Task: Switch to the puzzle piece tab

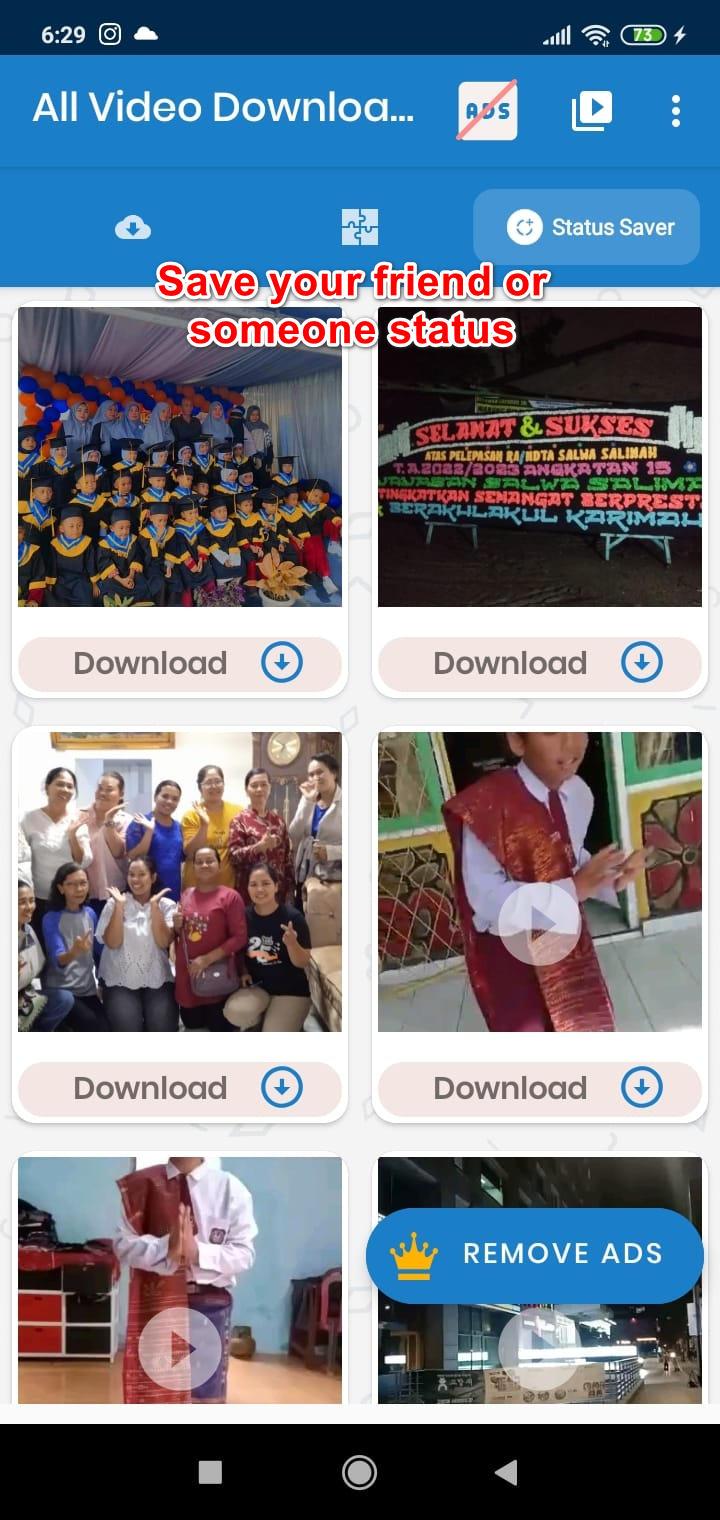Action: tap(360, 228)
